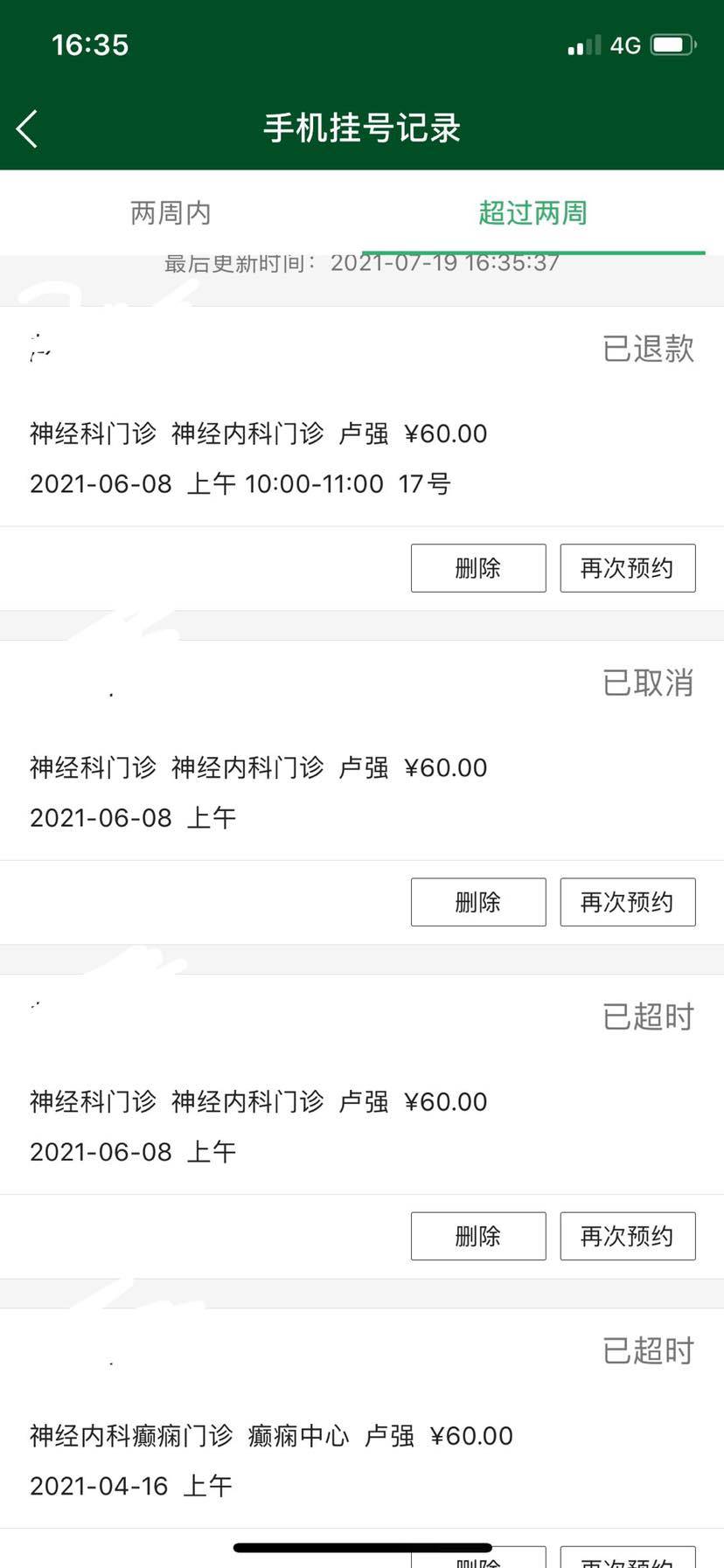This screenshot has height=1568, width=724.
Task: Go back from 手机挂号记录 page
Action: [x=28, y=128]
